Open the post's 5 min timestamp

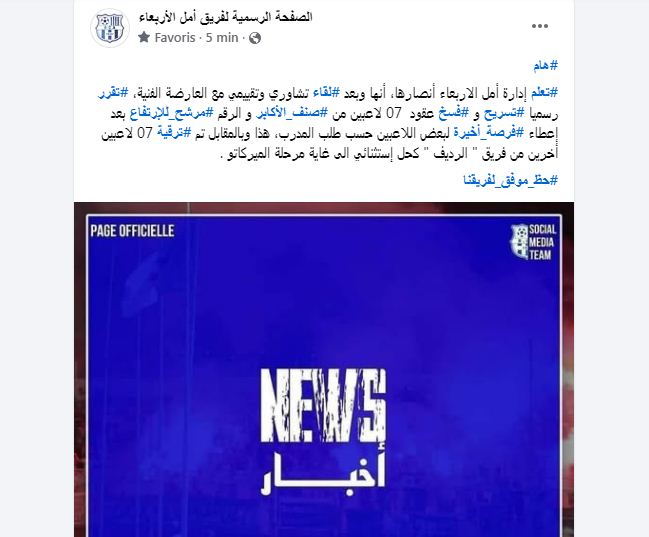tap(220, 38)
